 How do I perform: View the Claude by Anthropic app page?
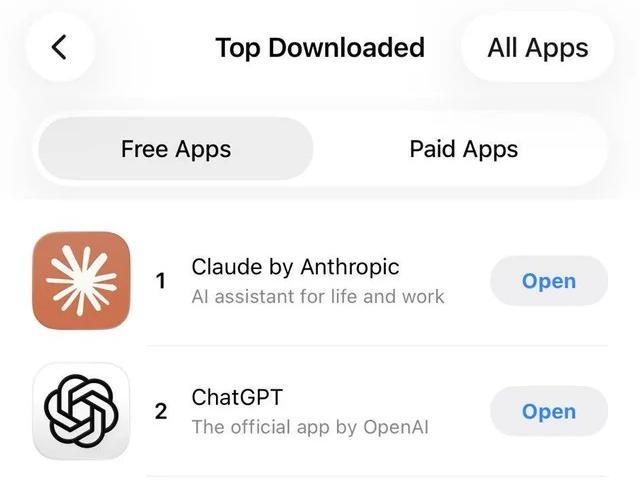point(295,268)
